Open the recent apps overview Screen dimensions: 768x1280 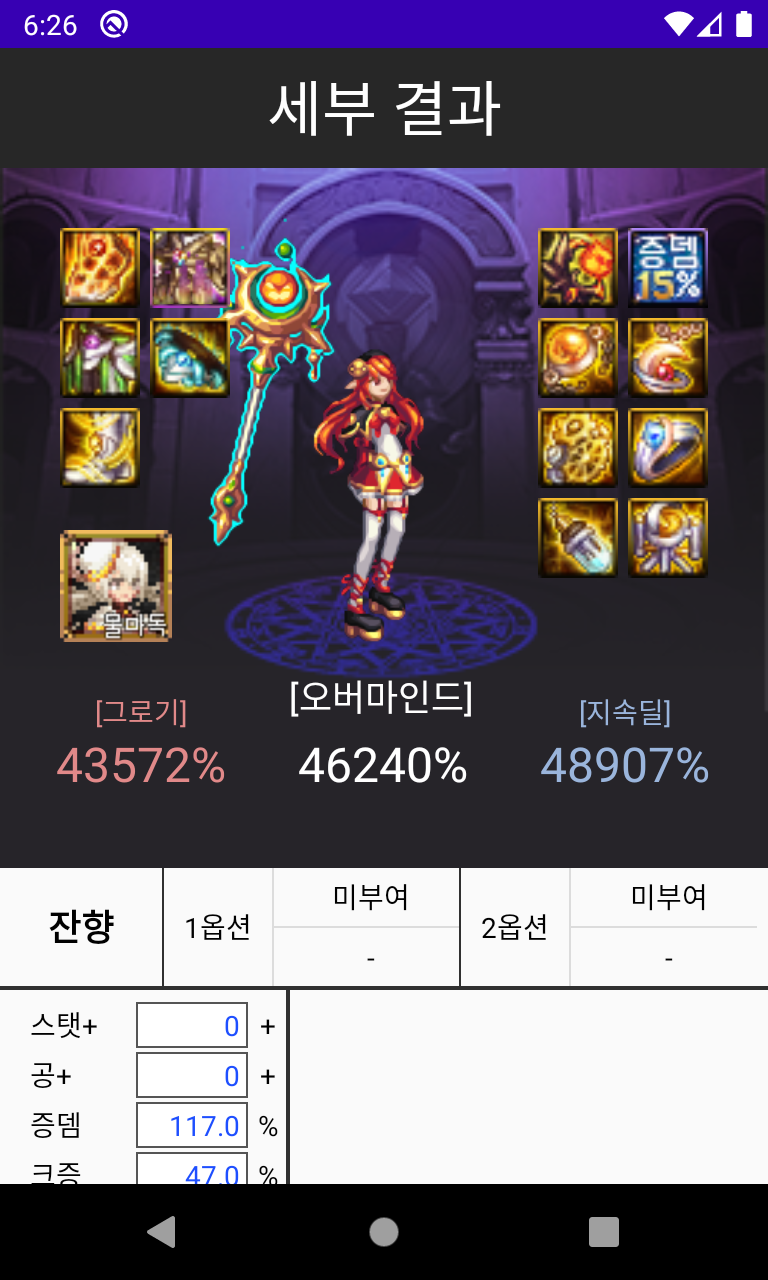pos(604,1232)
